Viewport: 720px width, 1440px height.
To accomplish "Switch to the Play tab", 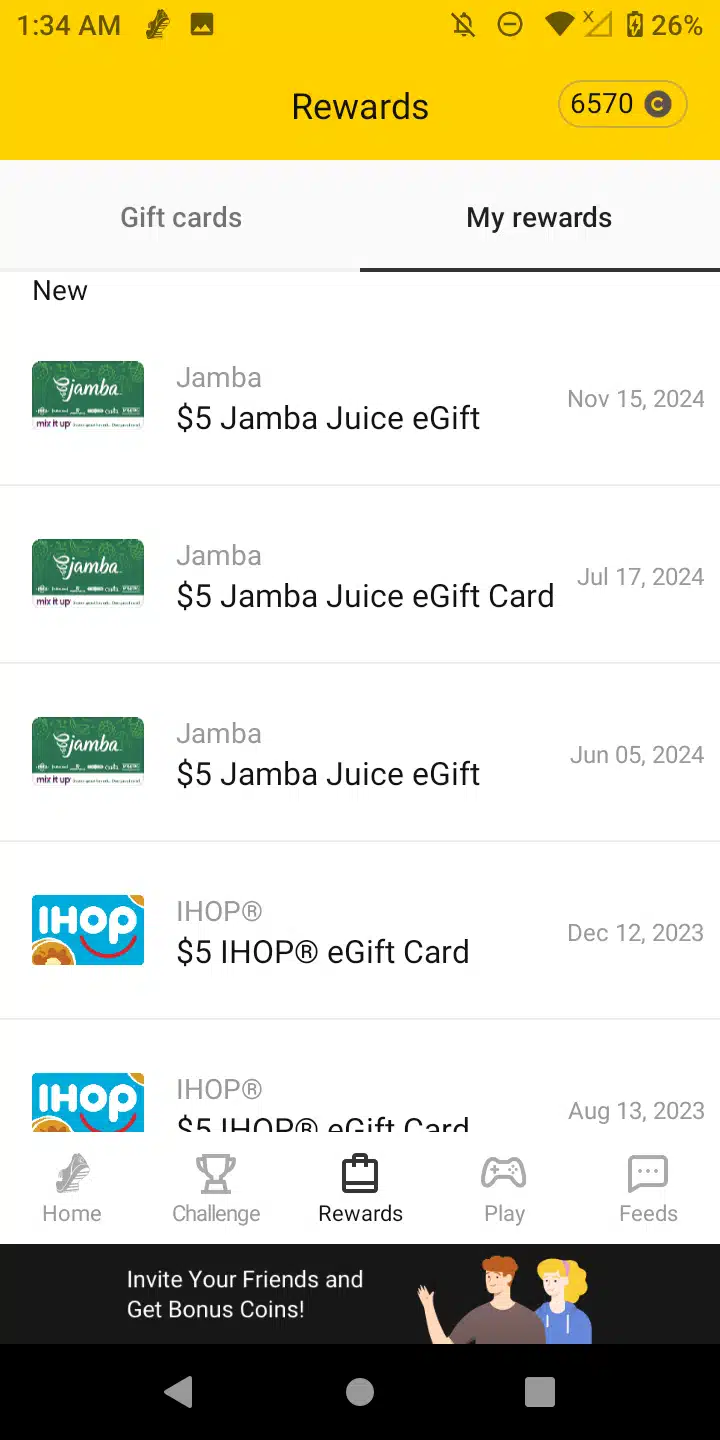I will tap(504, 1189).
